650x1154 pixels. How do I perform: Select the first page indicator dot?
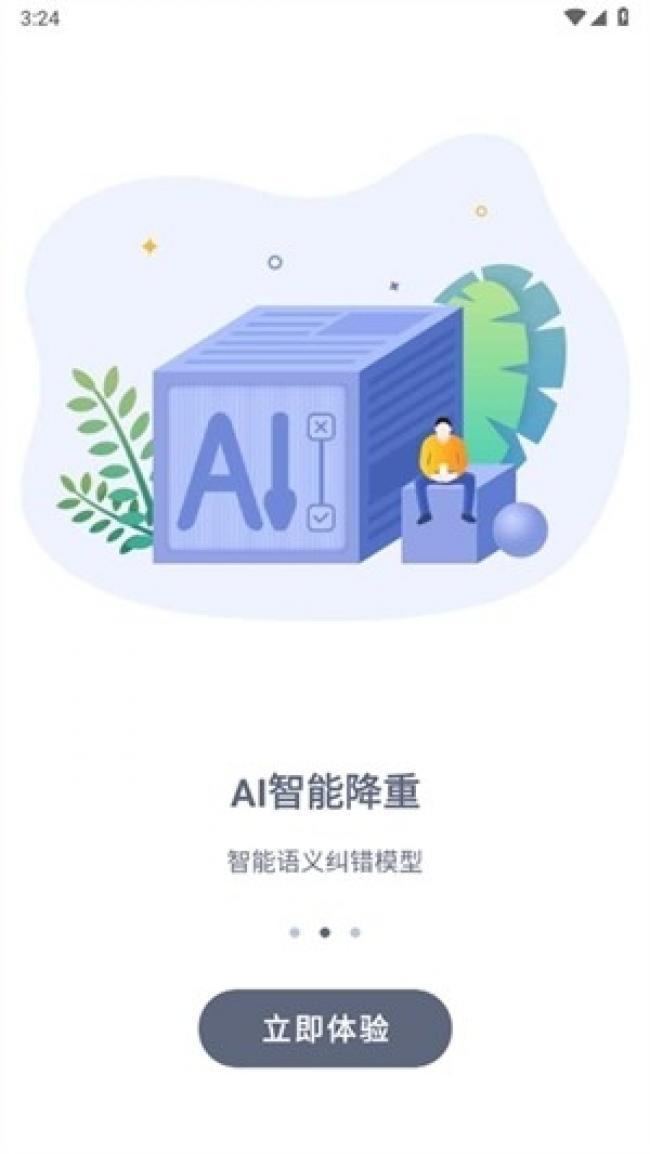point(294,932)
